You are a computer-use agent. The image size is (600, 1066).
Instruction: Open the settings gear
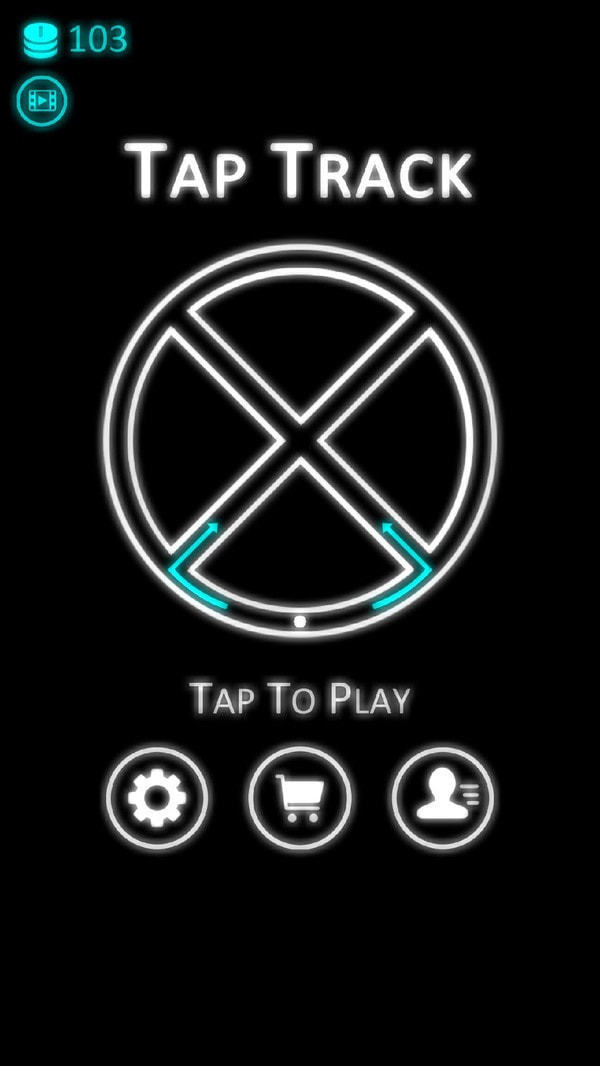157,797
